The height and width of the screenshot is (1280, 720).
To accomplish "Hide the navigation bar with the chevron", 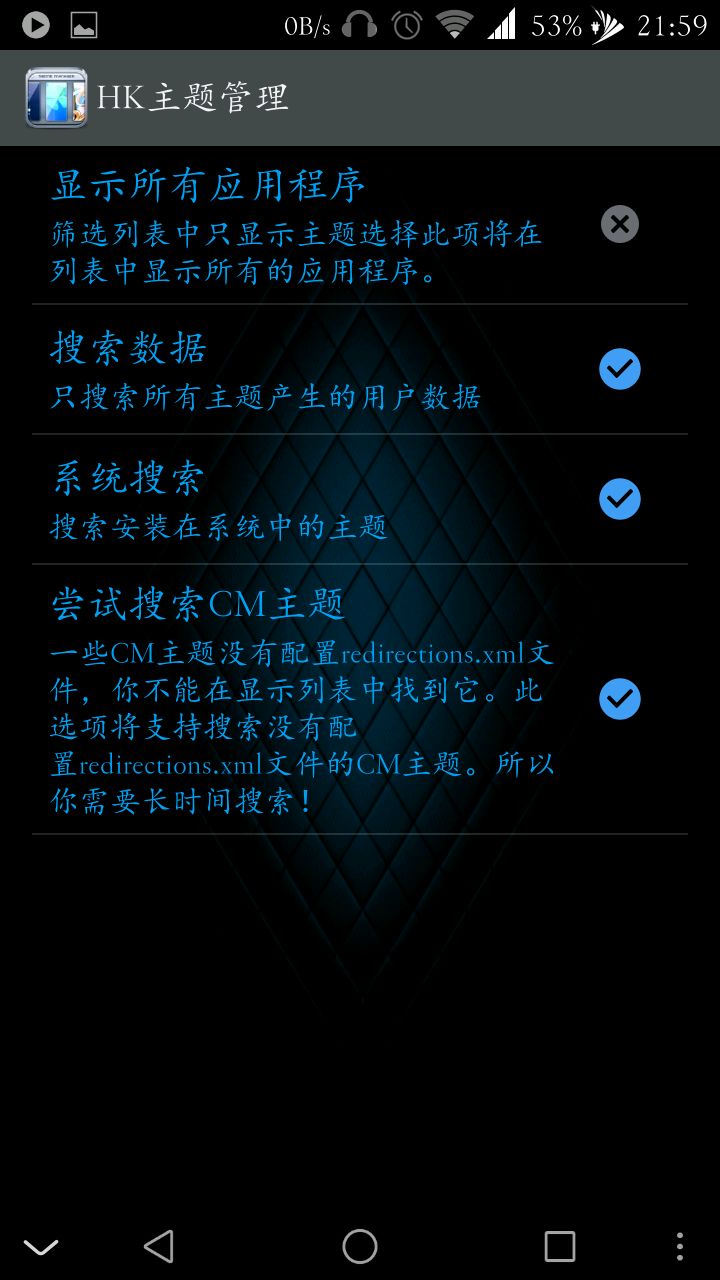I will (x=41, y=1247).
